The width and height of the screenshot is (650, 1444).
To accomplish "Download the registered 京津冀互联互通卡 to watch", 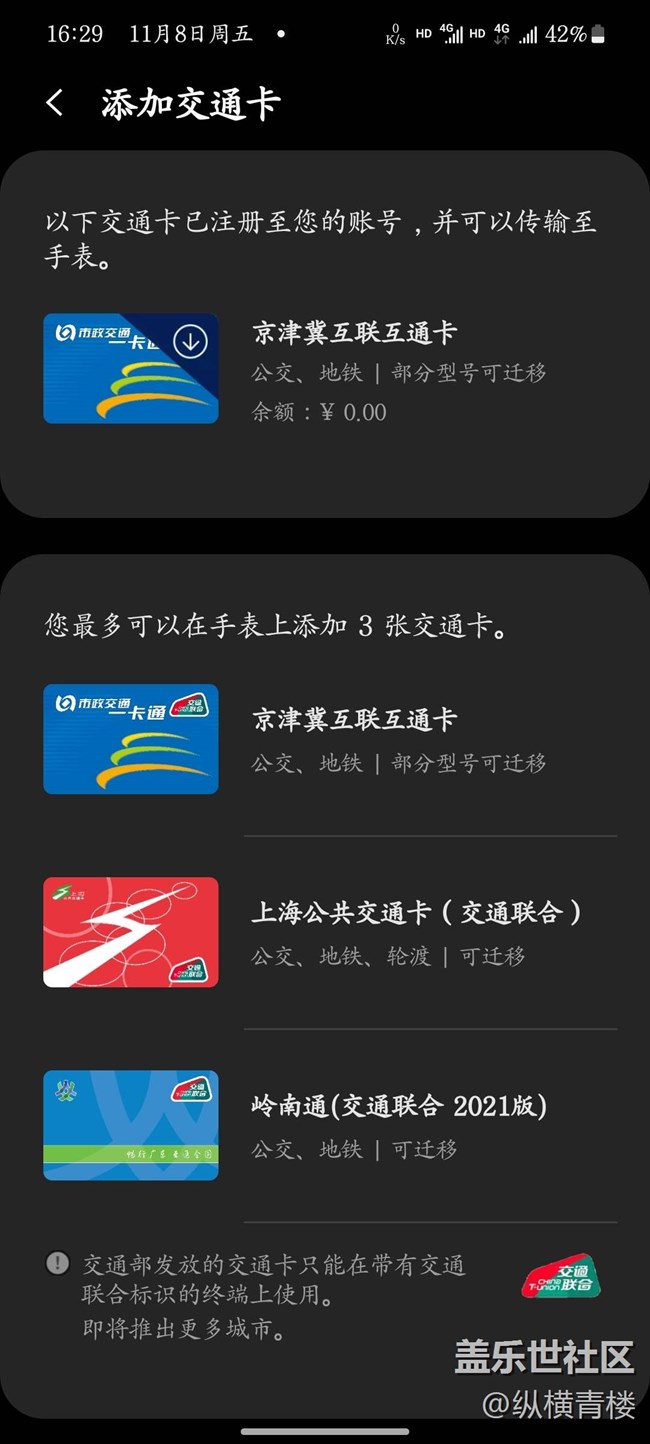I will 190,342.
